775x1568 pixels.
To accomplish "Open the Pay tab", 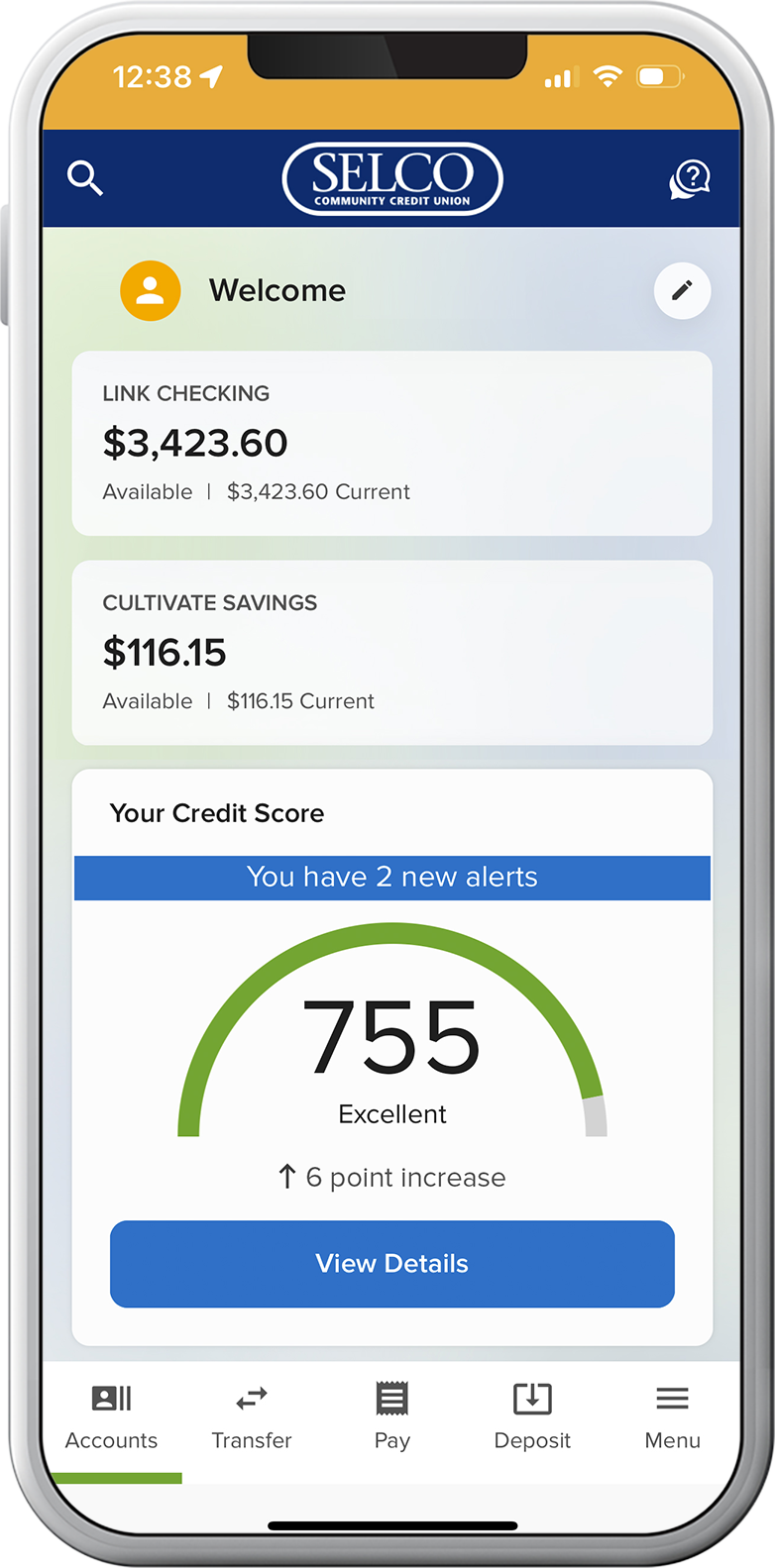I will pos(391,1416).
